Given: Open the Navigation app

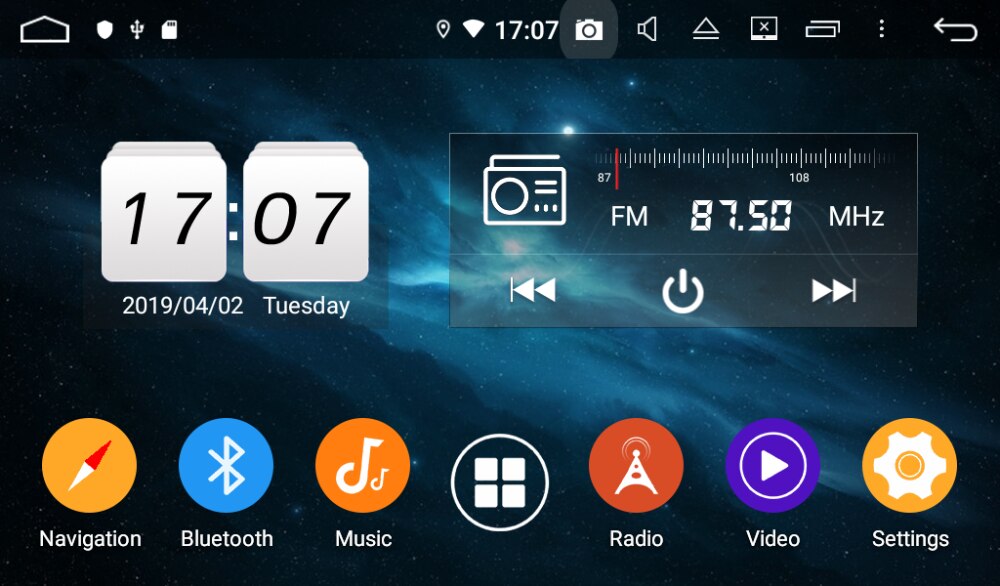Looking at the screenshot, I should [x=89, y=467].
